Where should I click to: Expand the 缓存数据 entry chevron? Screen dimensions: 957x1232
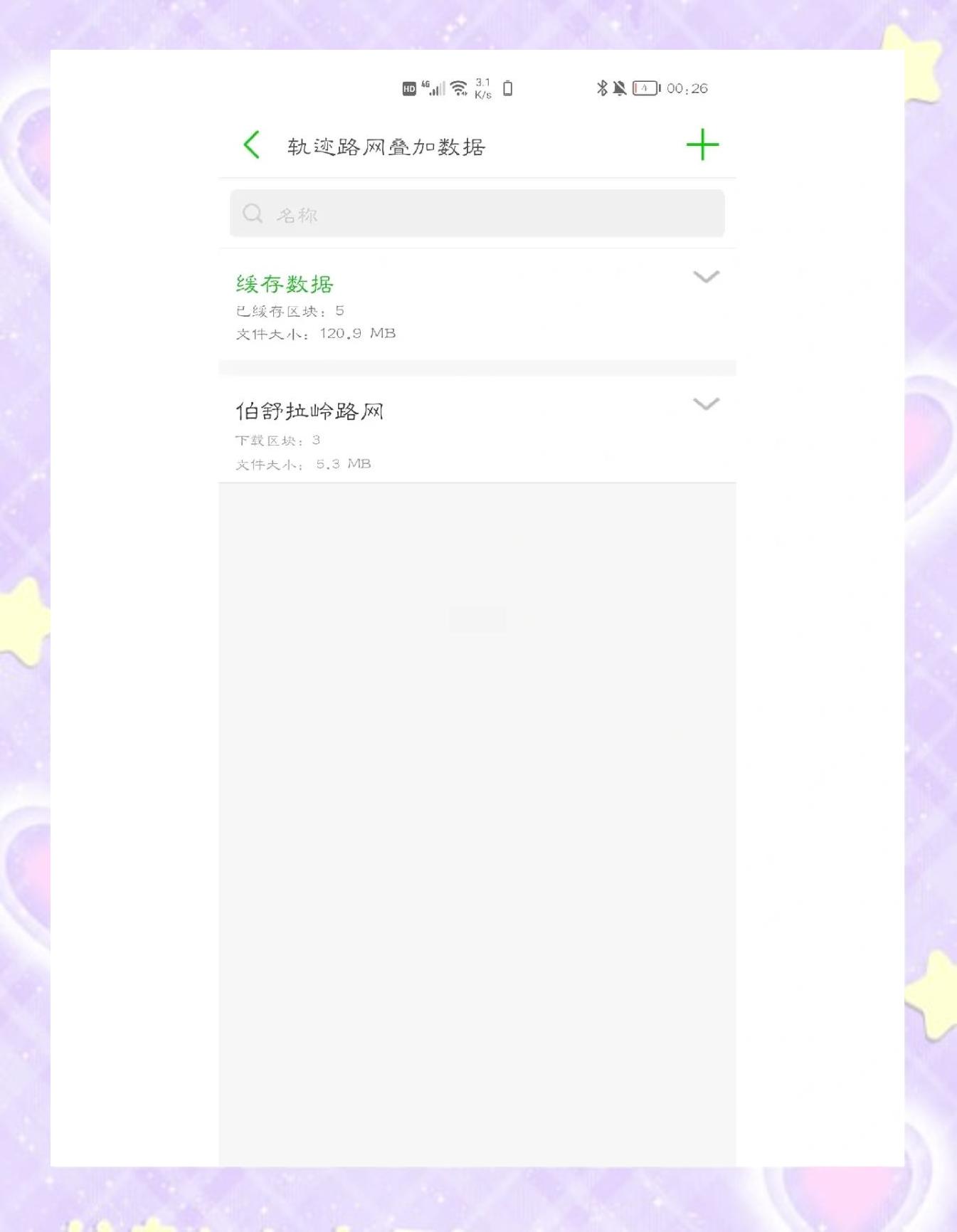pyautogui.click(x=706, y=277)
